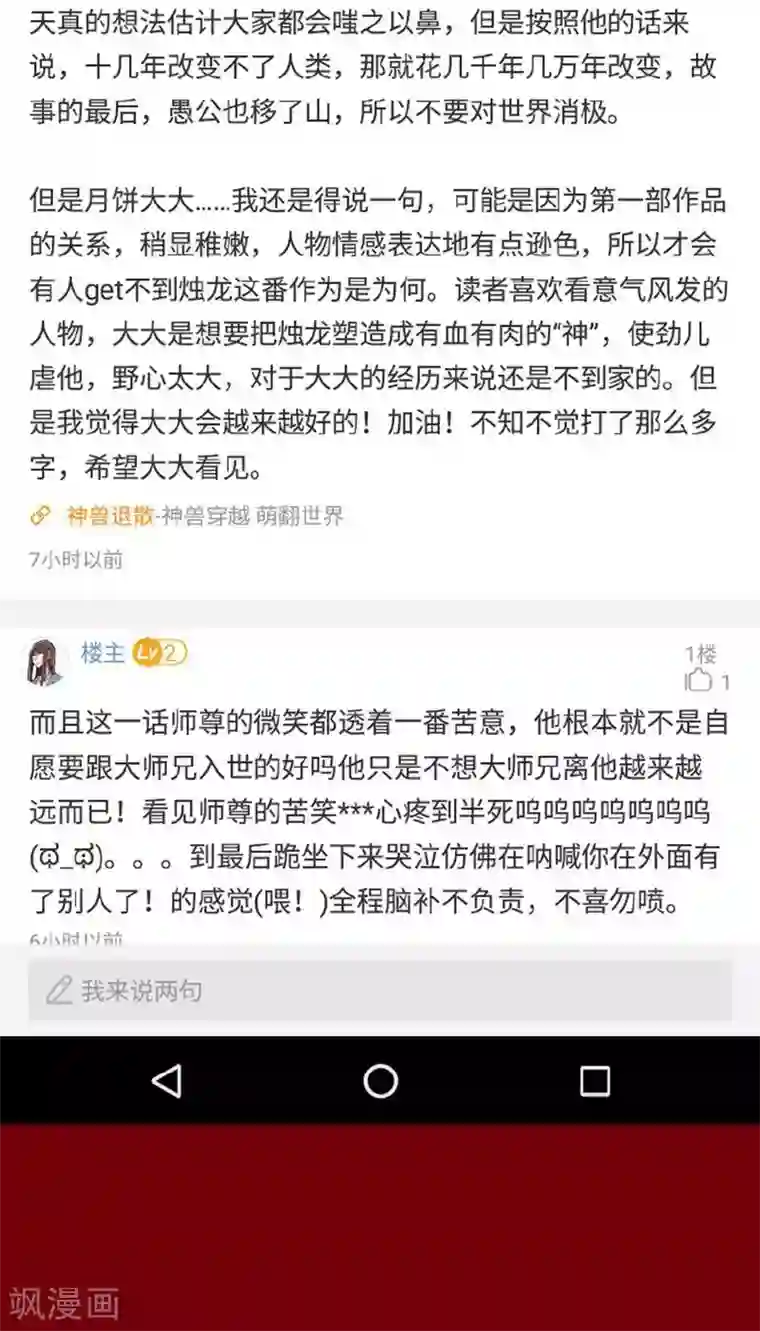760x1331 pixels.
Task: Like the 1楼 comment by 楼主
Action: tap(699, 681)
